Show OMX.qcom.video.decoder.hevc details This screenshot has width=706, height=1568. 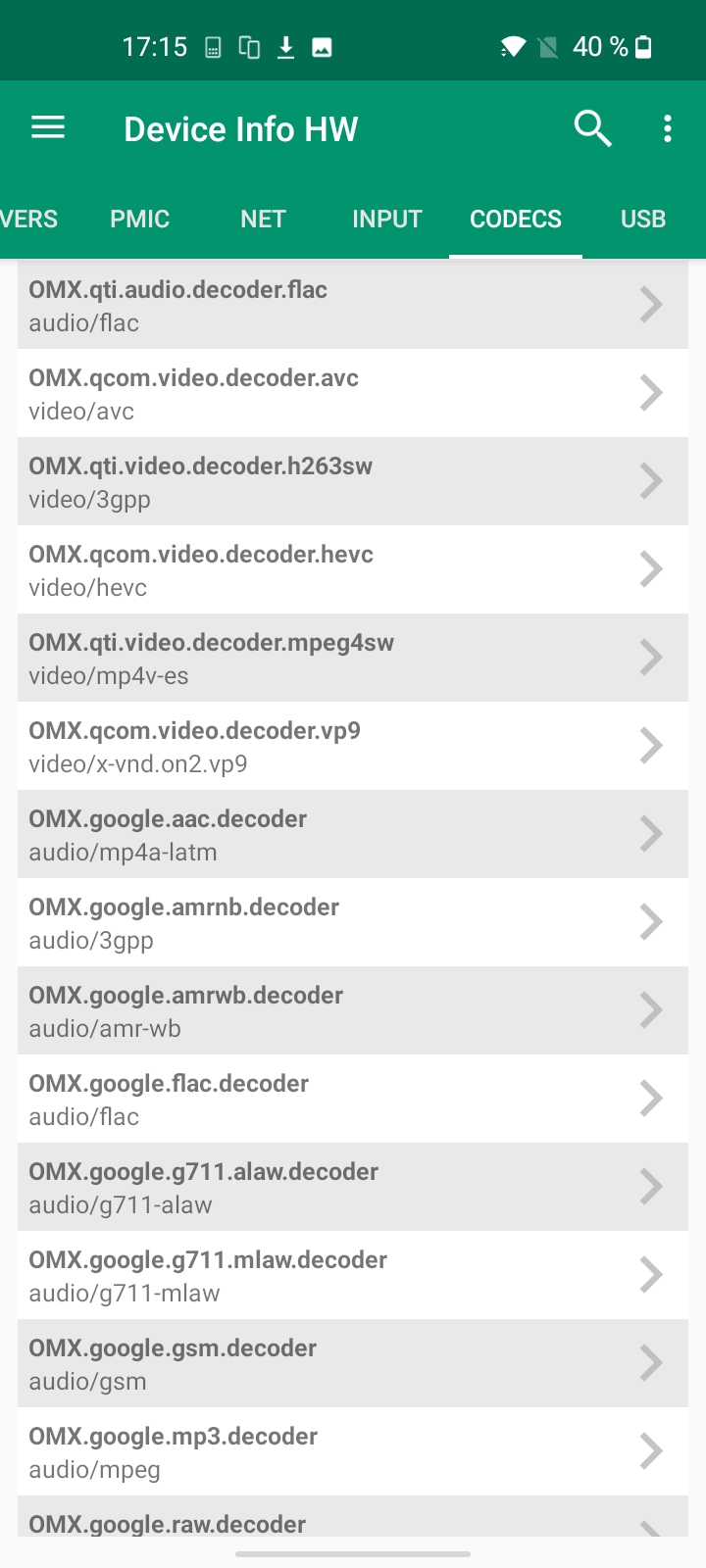pos(352,569)
